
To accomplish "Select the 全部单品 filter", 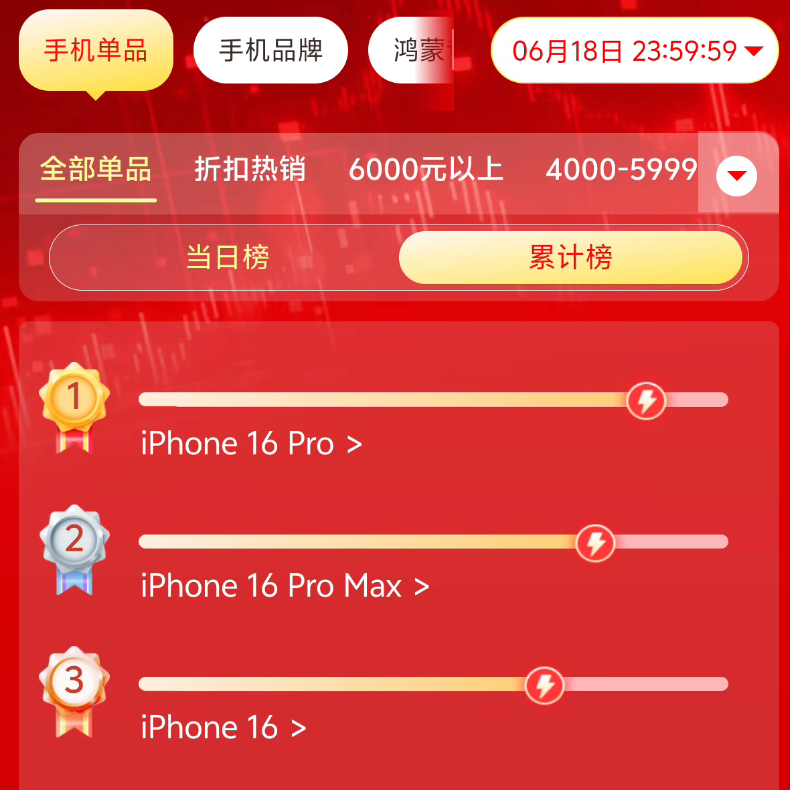I will 96,169.
